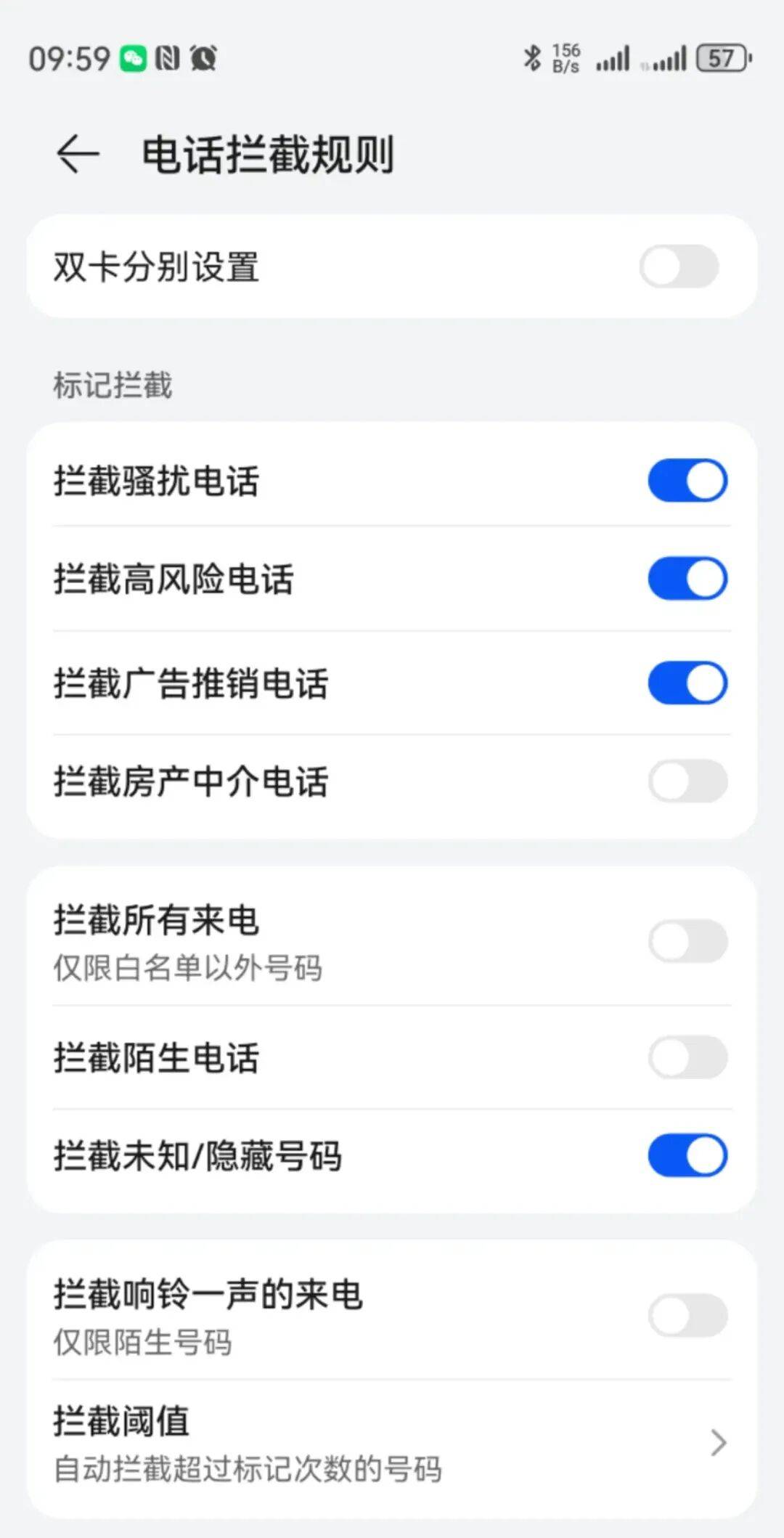The image size is (784, 1538).
Task: Turn on 拦截所有来电
Action: (687, 941)
